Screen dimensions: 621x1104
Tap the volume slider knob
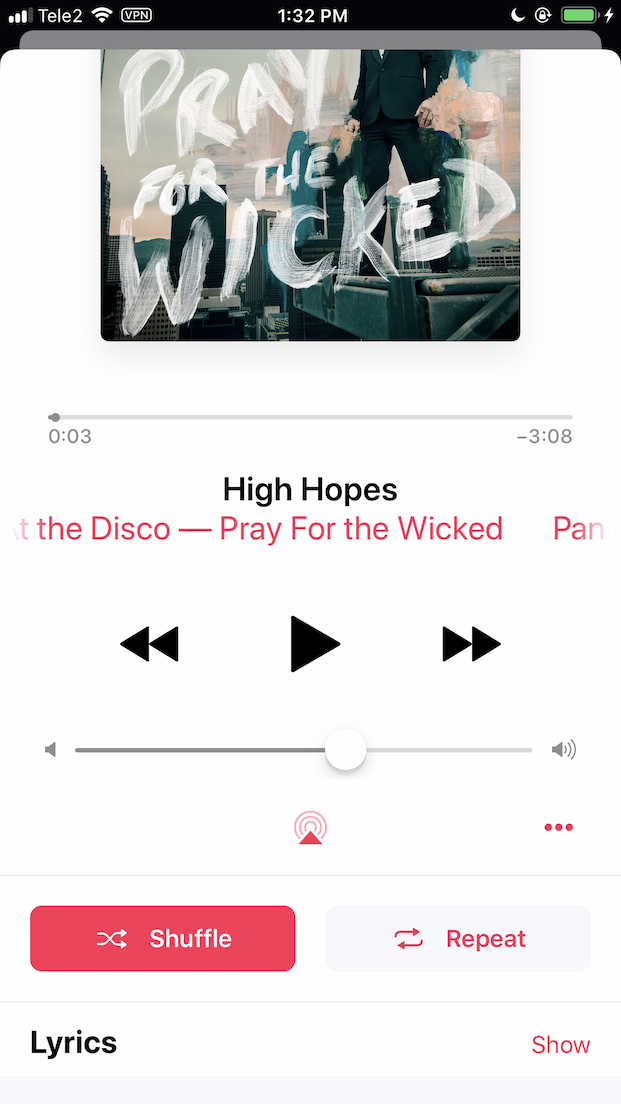[x=346, y=750]
